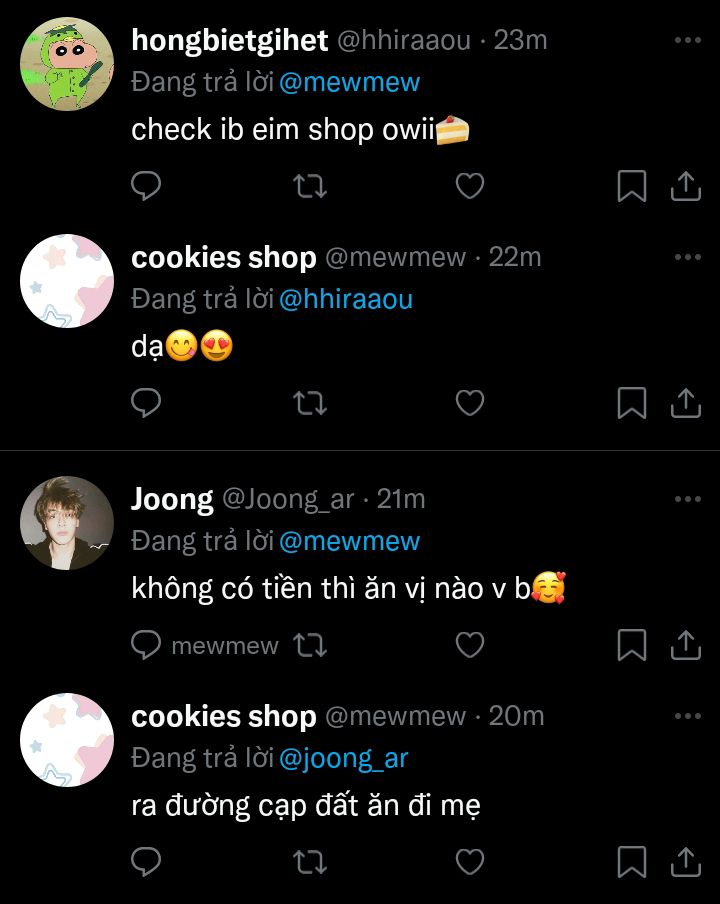Image resolution: width=720 pixels, height=904 pixels.
Task: Open Joong's profile picture
Action: (x=67, y=523)
